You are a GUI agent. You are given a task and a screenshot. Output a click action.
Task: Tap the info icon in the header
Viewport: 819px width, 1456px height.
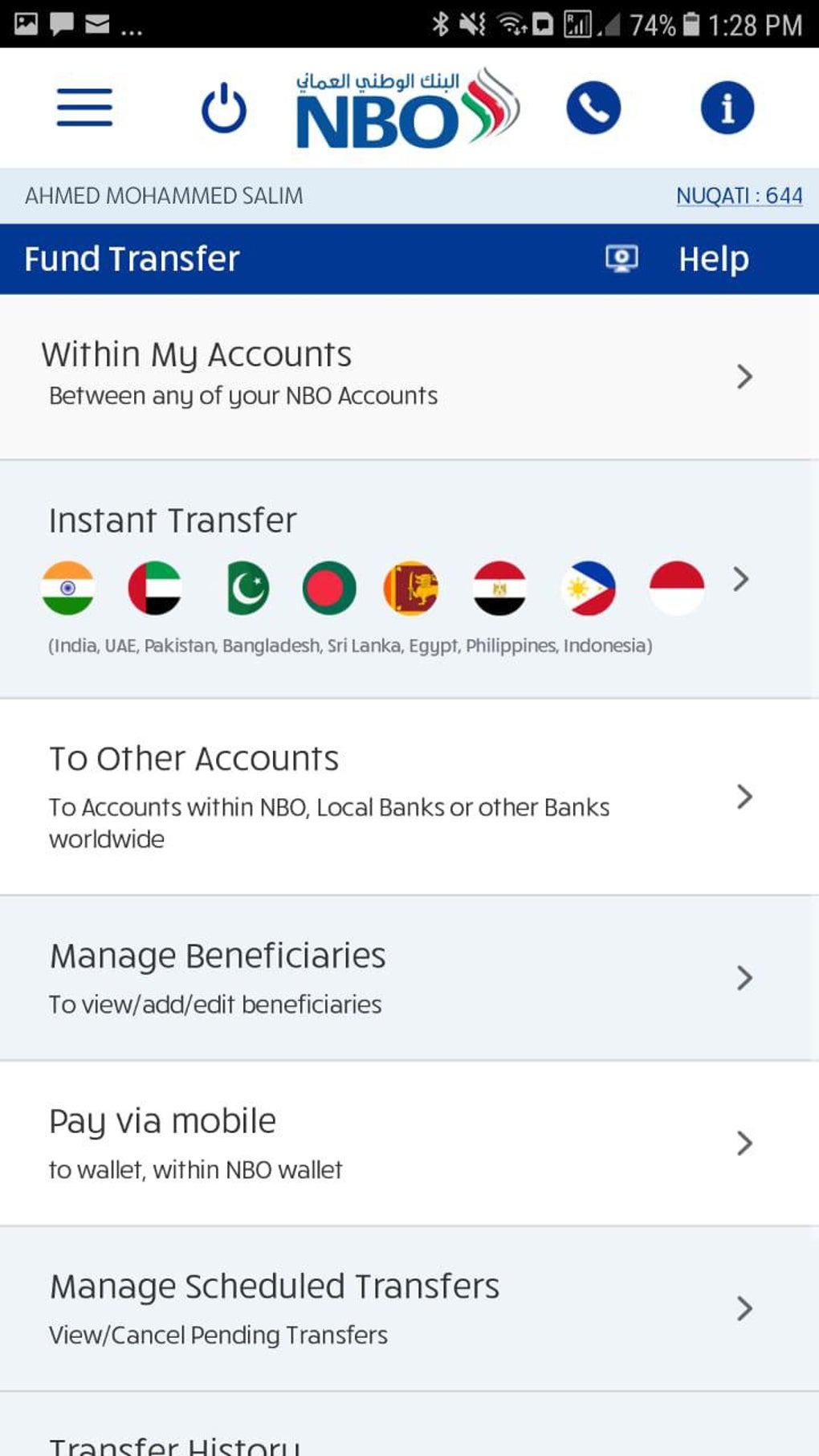(x=726, y=106)
